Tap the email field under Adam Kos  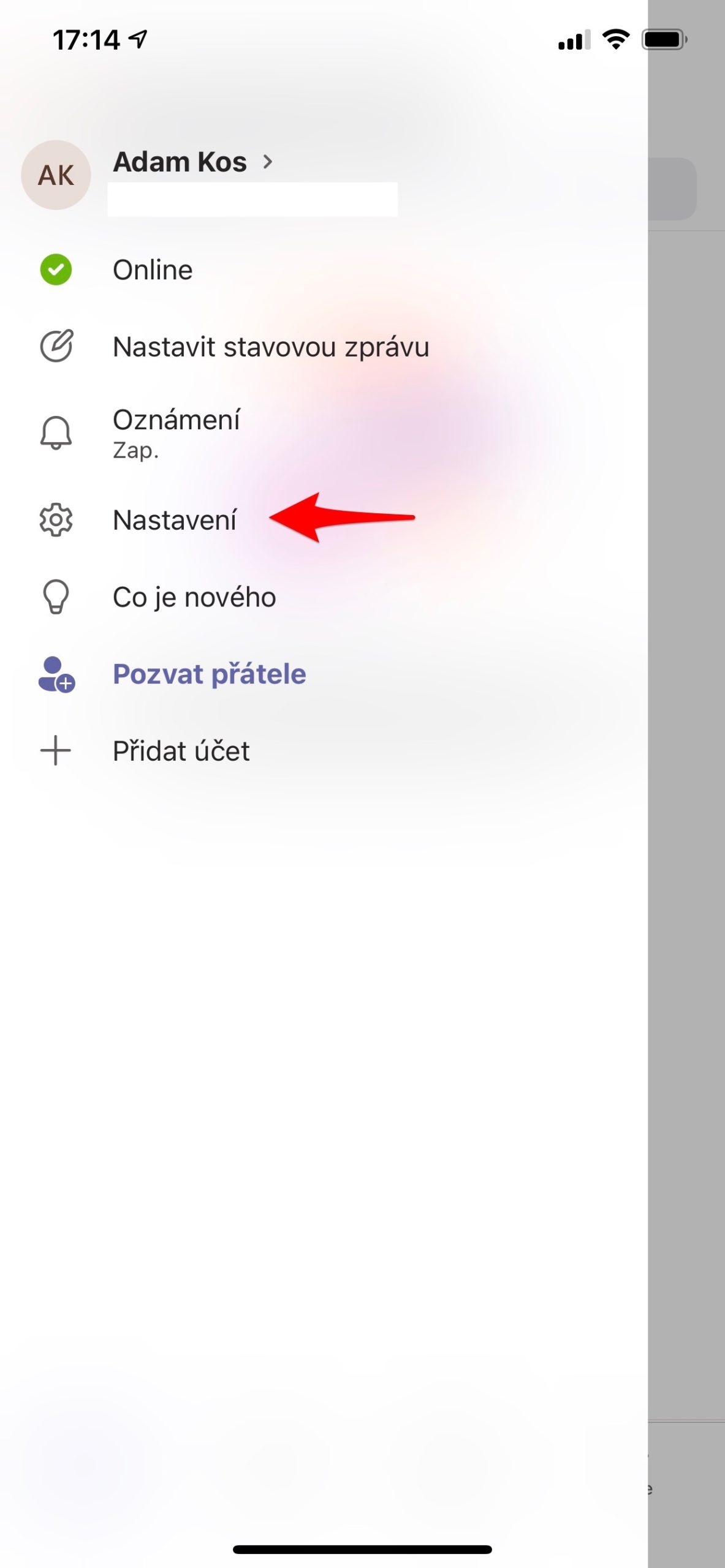[x=252, y=199]
